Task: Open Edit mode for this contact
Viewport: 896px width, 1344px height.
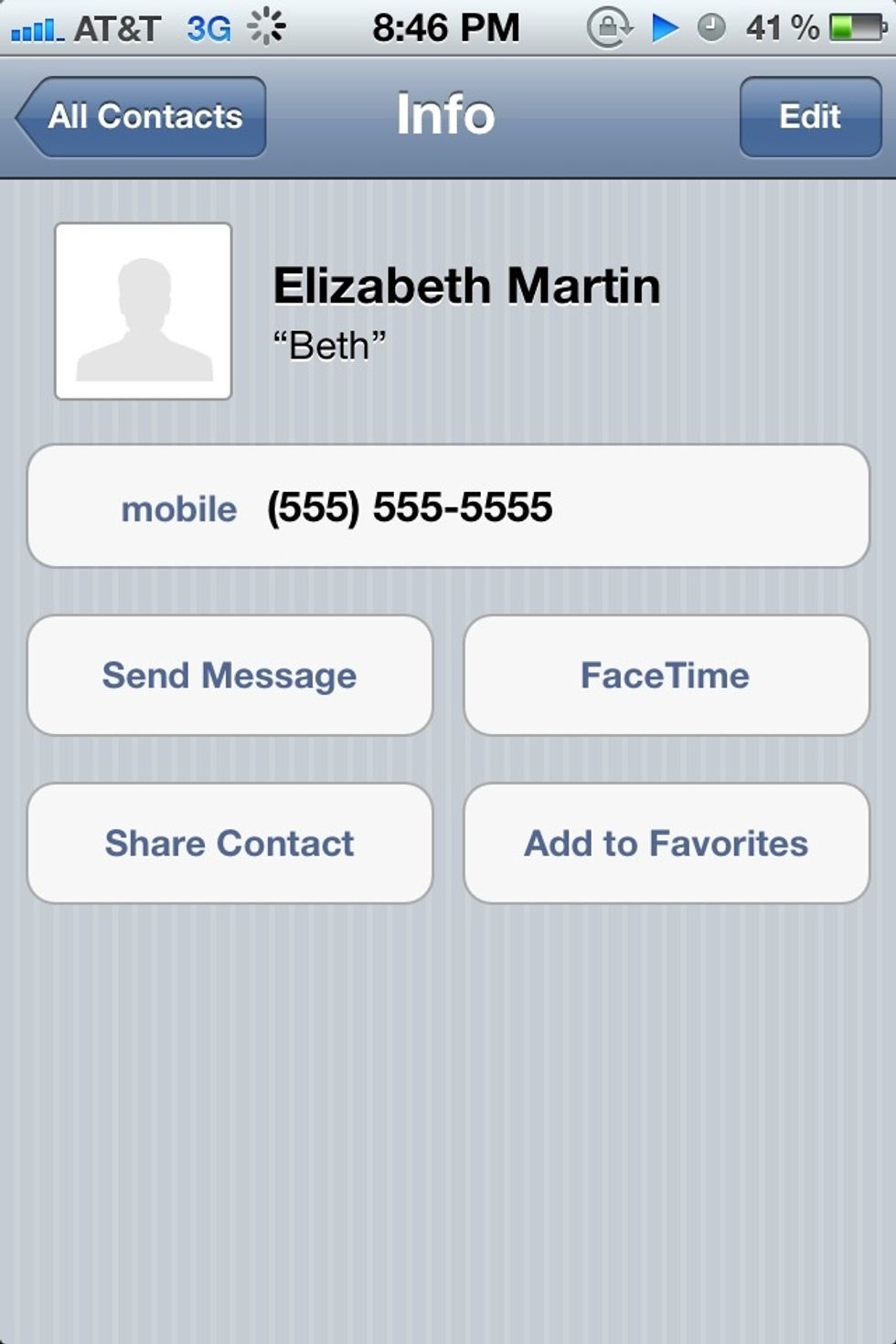Action: pyautogui.click(x=809, y=116)
